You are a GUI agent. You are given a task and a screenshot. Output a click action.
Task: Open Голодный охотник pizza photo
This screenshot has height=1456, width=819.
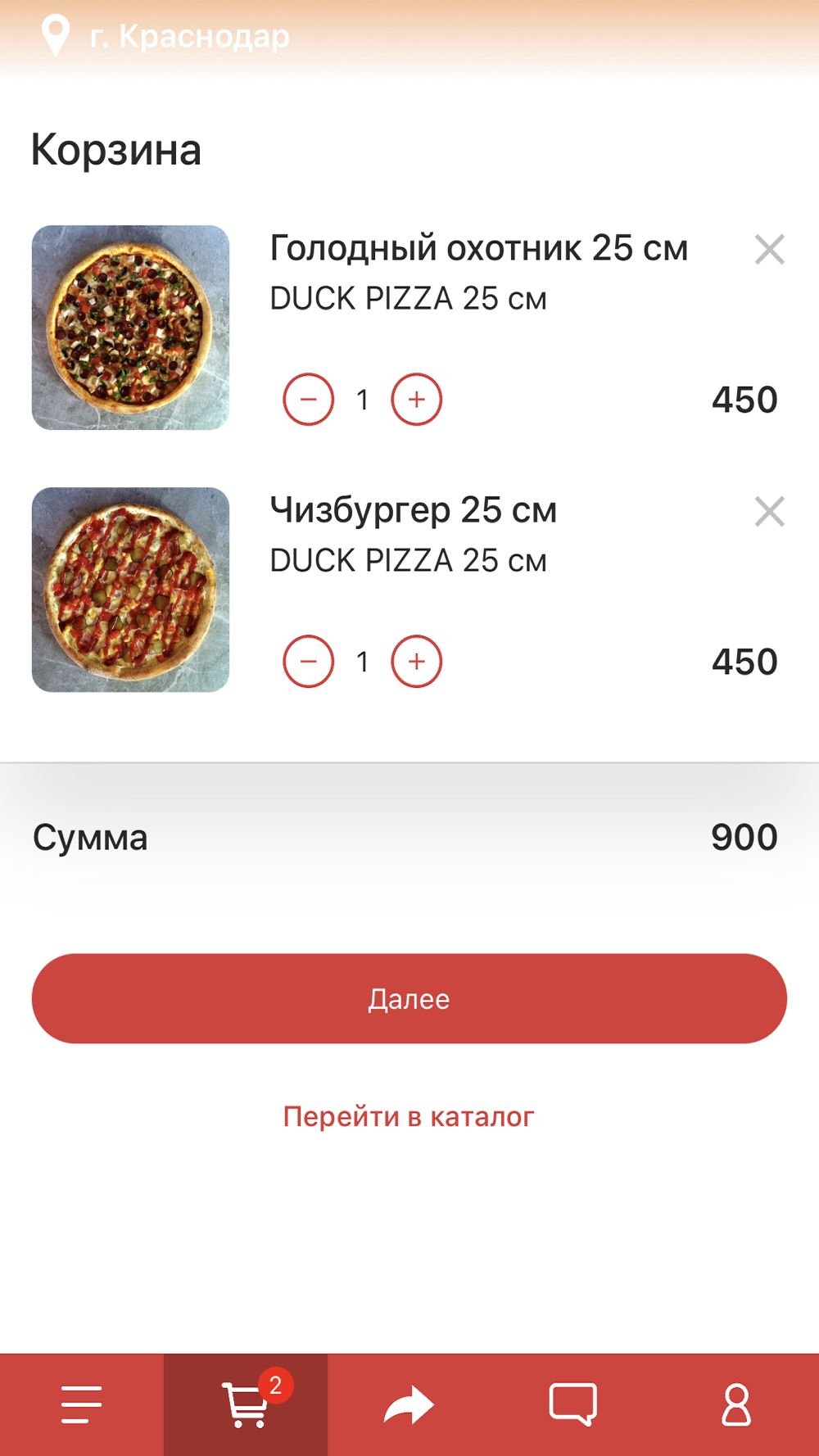pyautogui.click(x=130, y=328)
